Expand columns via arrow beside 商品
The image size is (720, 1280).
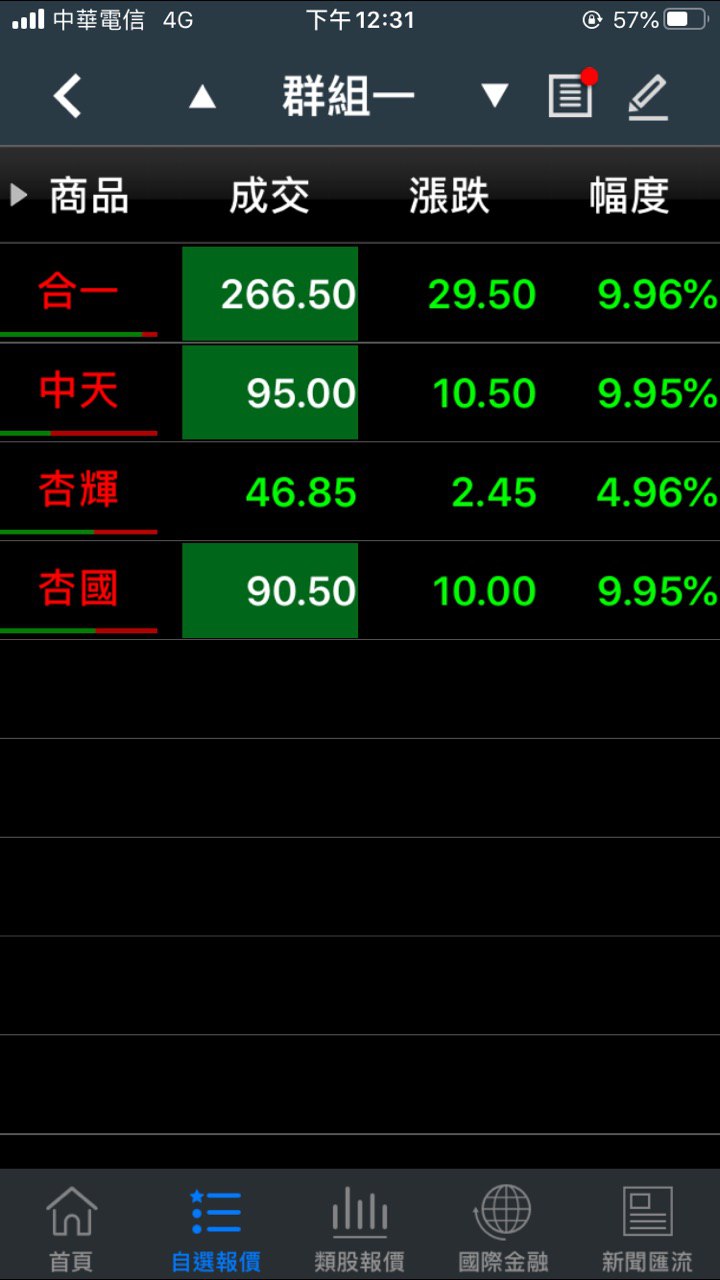pos(18,195)
